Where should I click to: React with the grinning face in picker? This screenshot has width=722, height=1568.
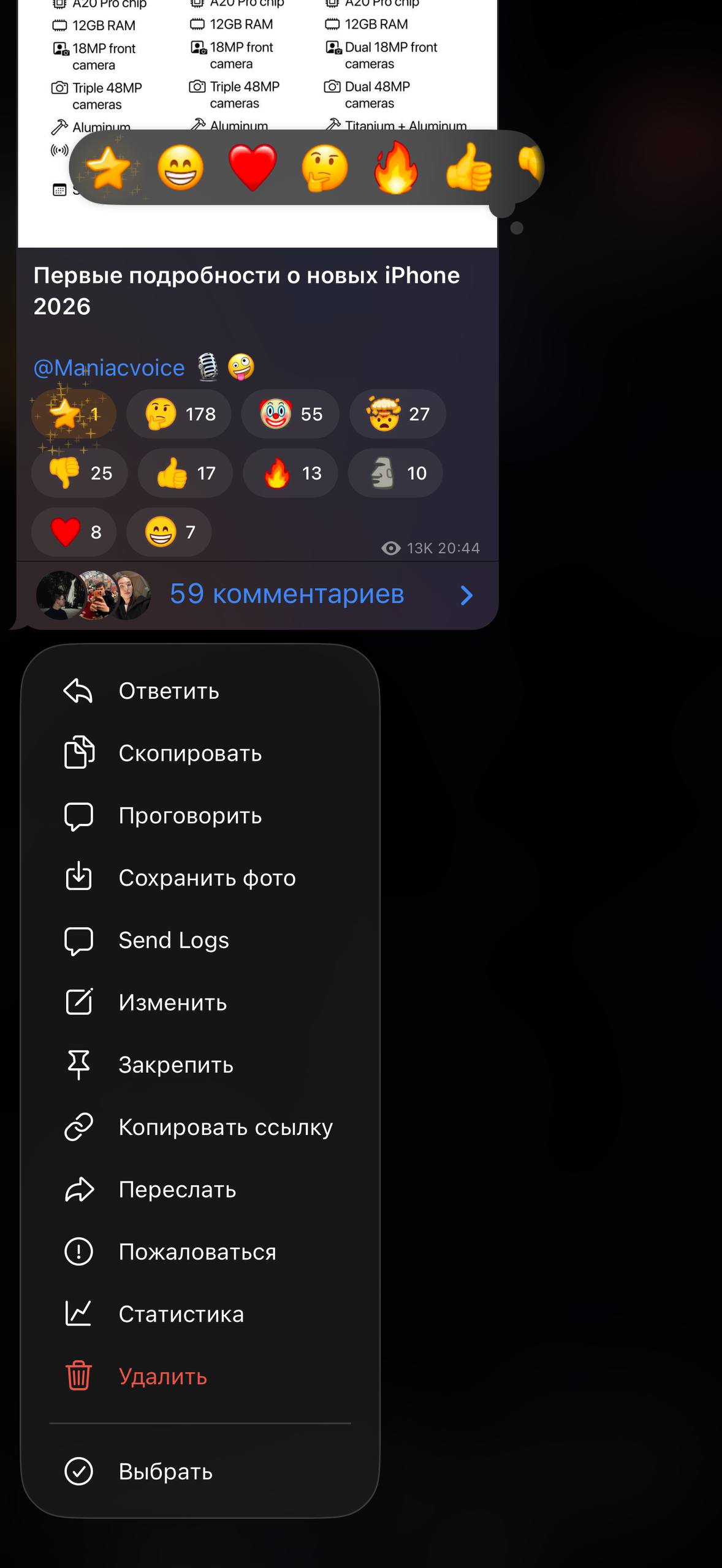(180, 168)
